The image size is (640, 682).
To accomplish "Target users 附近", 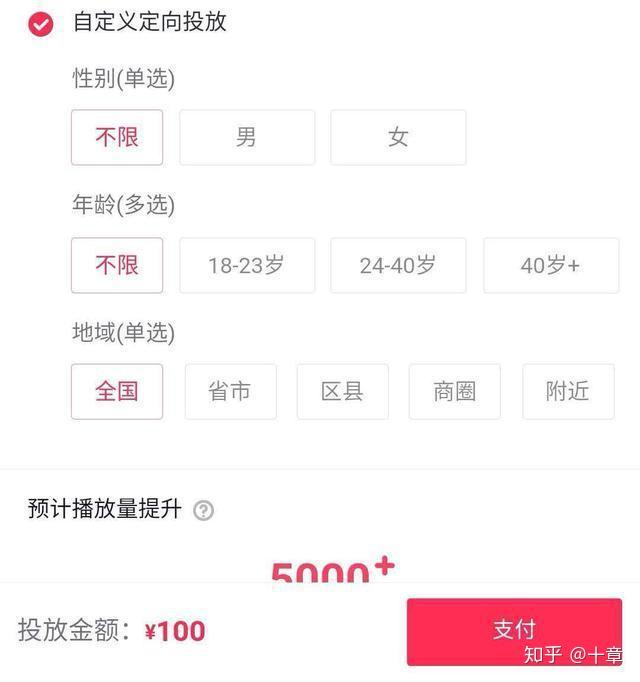I will tap(568, 392).
